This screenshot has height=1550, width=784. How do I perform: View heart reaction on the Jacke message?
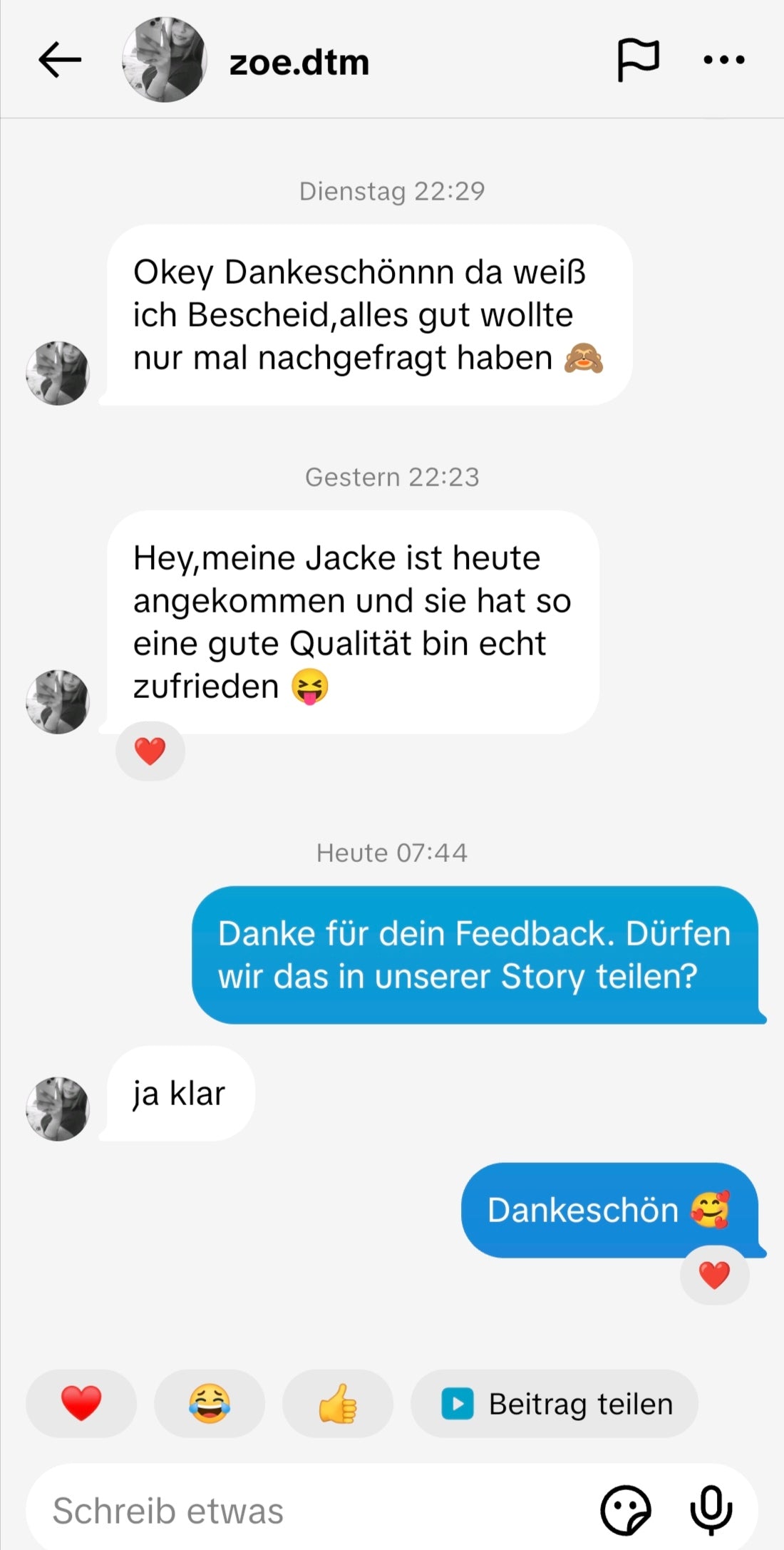tap(150, 751)
